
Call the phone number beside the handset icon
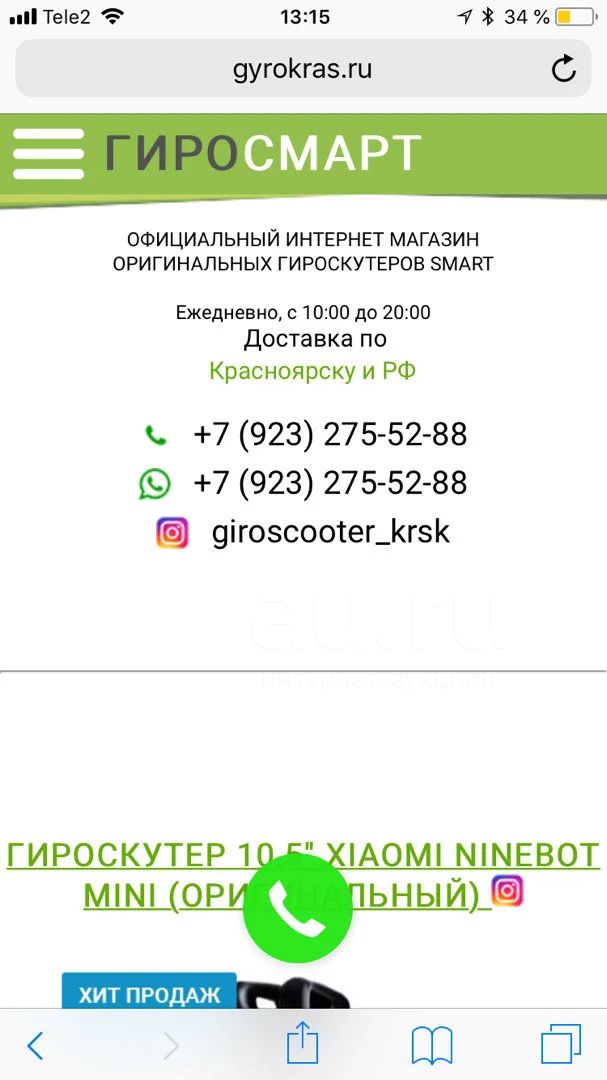point(331,435)
